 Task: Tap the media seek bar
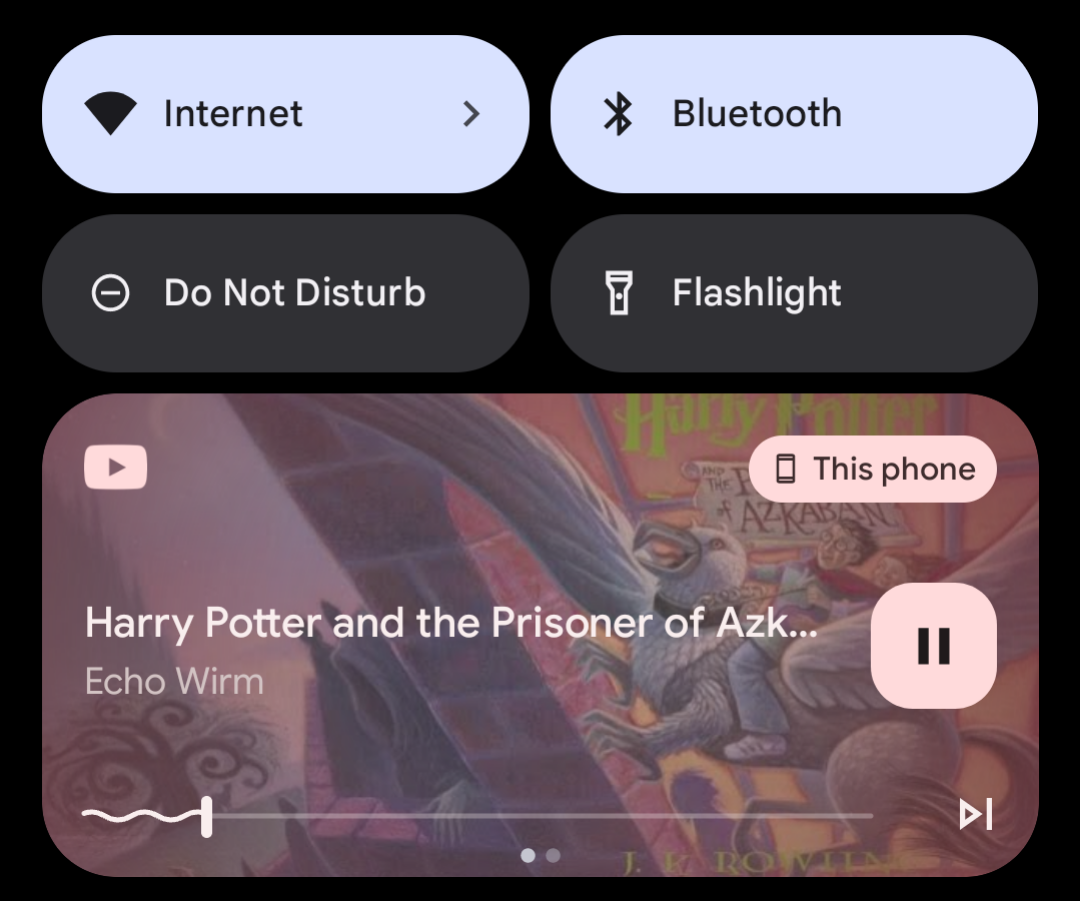[x=540, y=816]
